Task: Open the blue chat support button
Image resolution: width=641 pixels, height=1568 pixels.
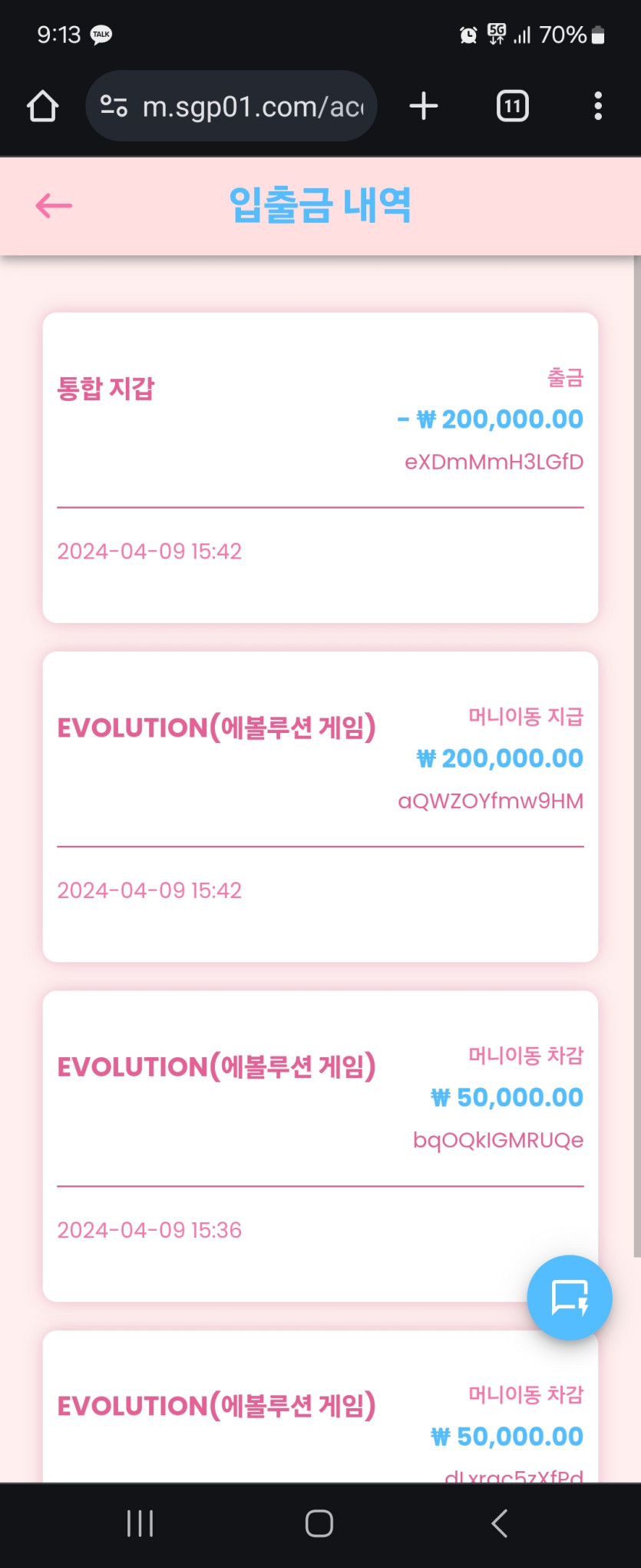Action: pos(570,1298)
